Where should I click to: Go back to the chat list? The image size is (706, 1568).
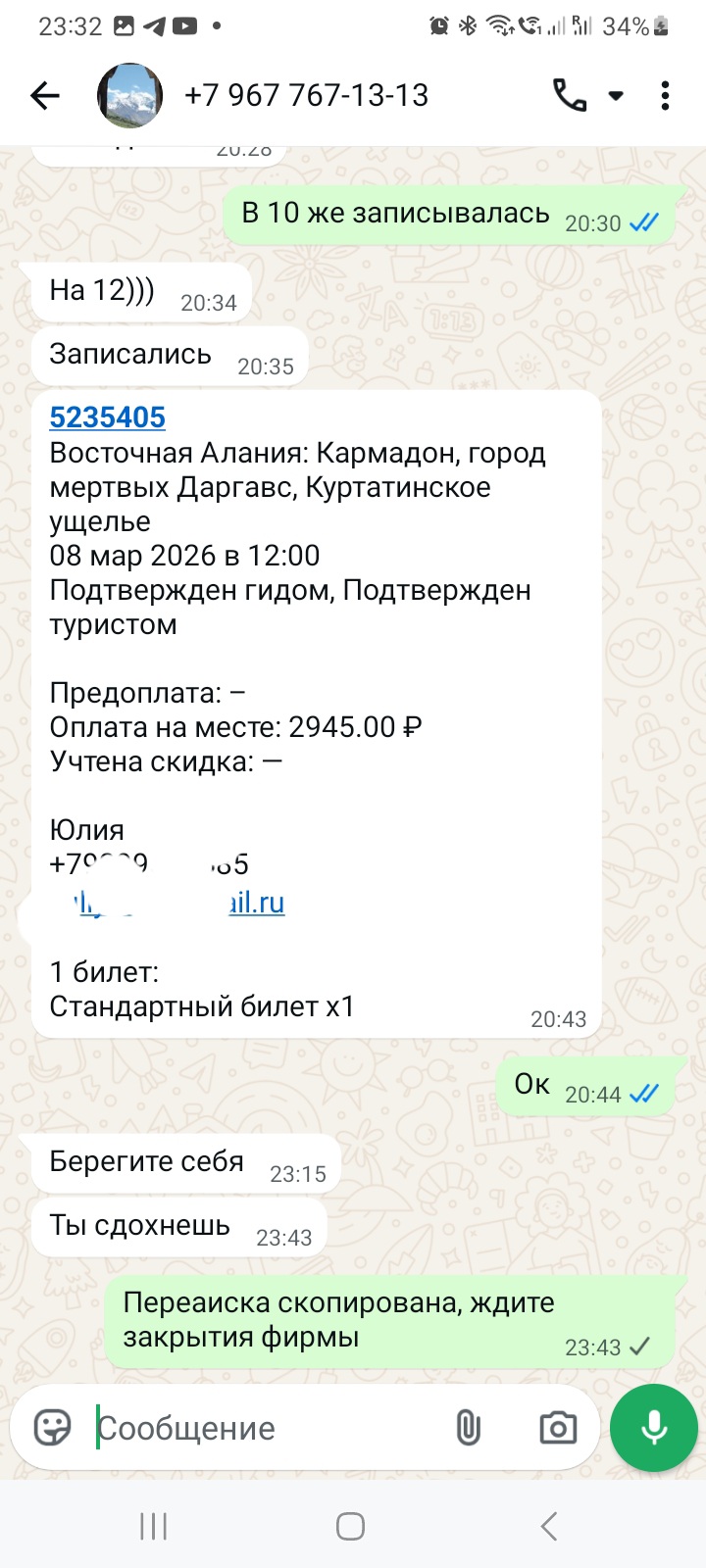coord(45,95)
